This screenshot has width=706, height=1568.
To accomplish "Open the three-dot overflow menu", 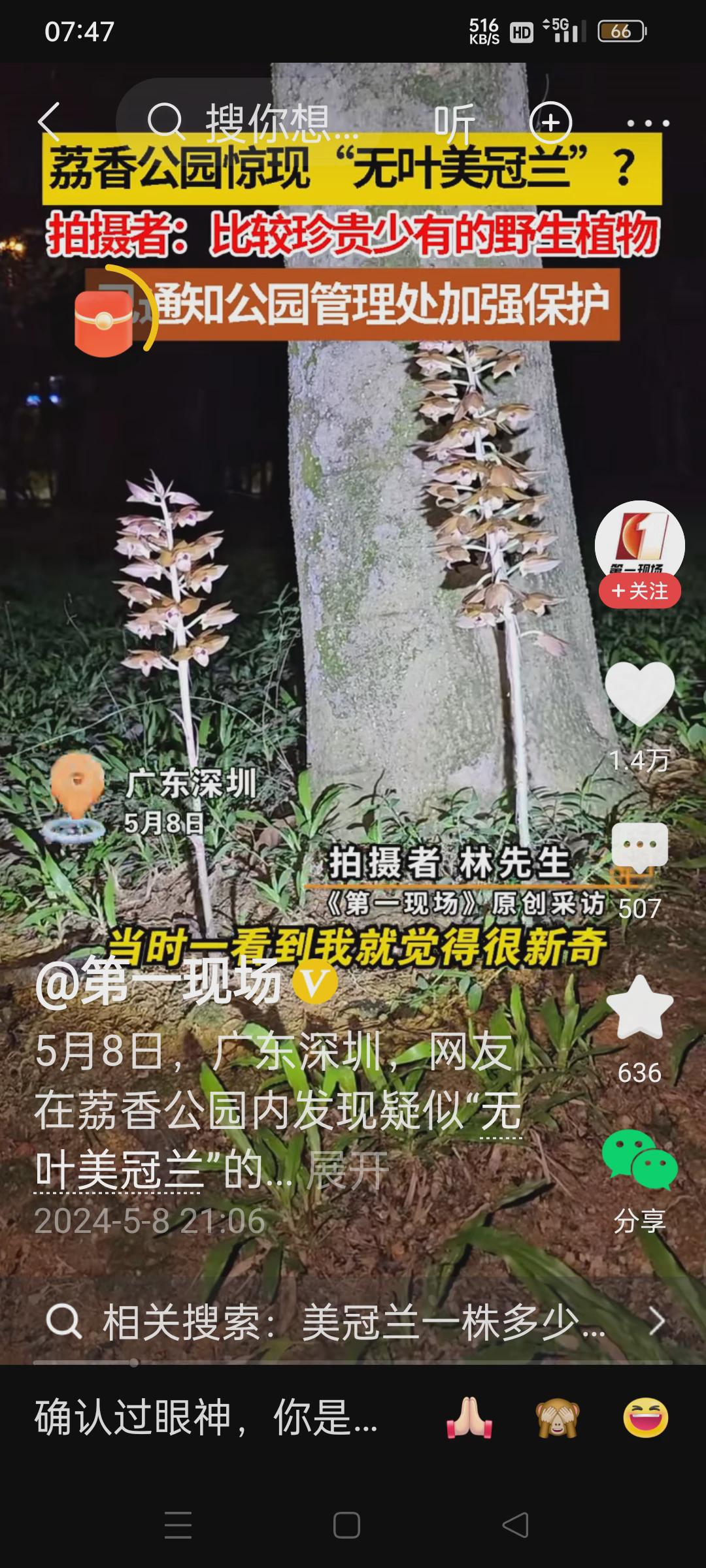I will tap(648, 123).
